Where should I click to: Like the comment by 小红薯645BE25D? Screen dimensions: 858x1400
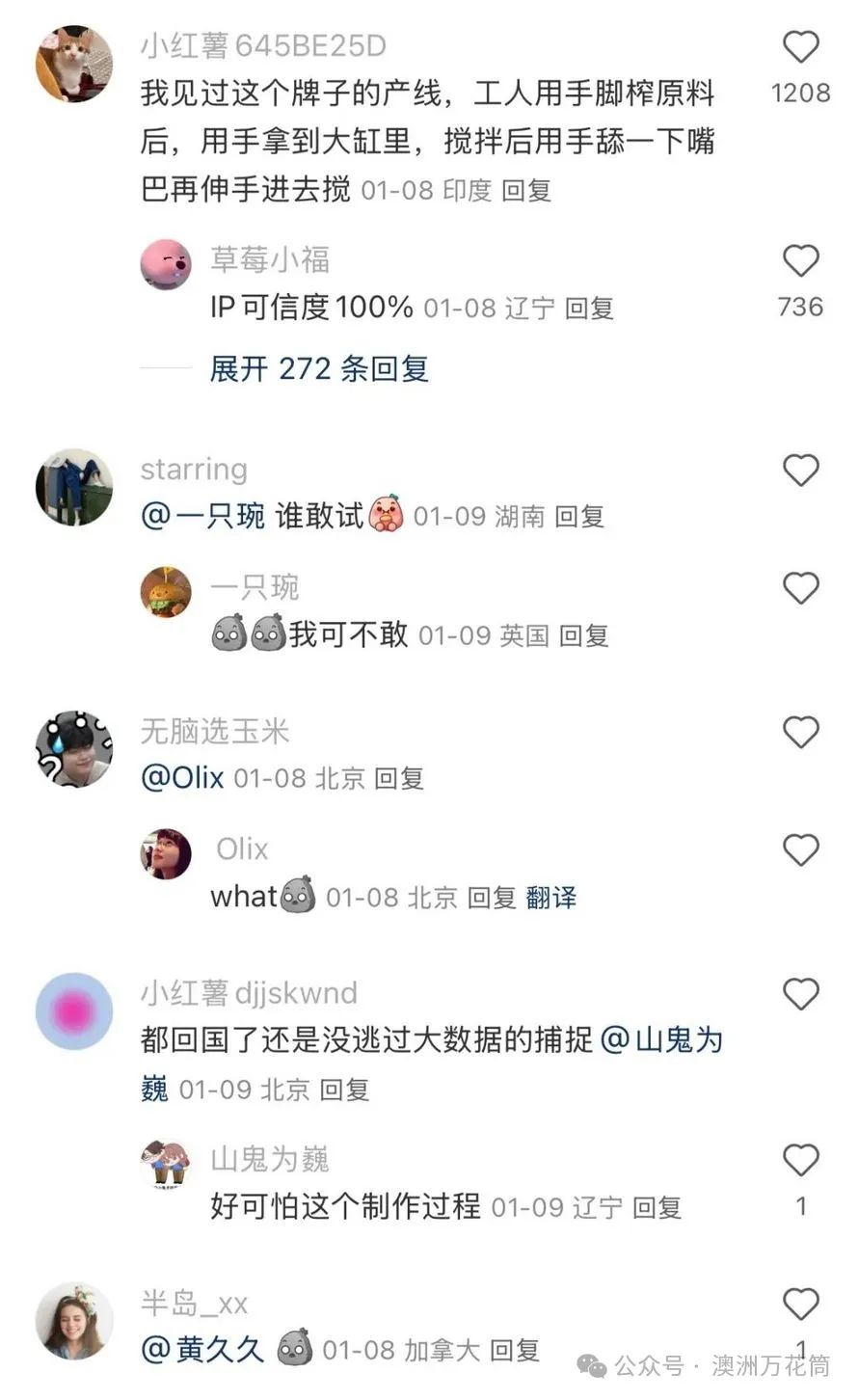[x=800, y=48]
